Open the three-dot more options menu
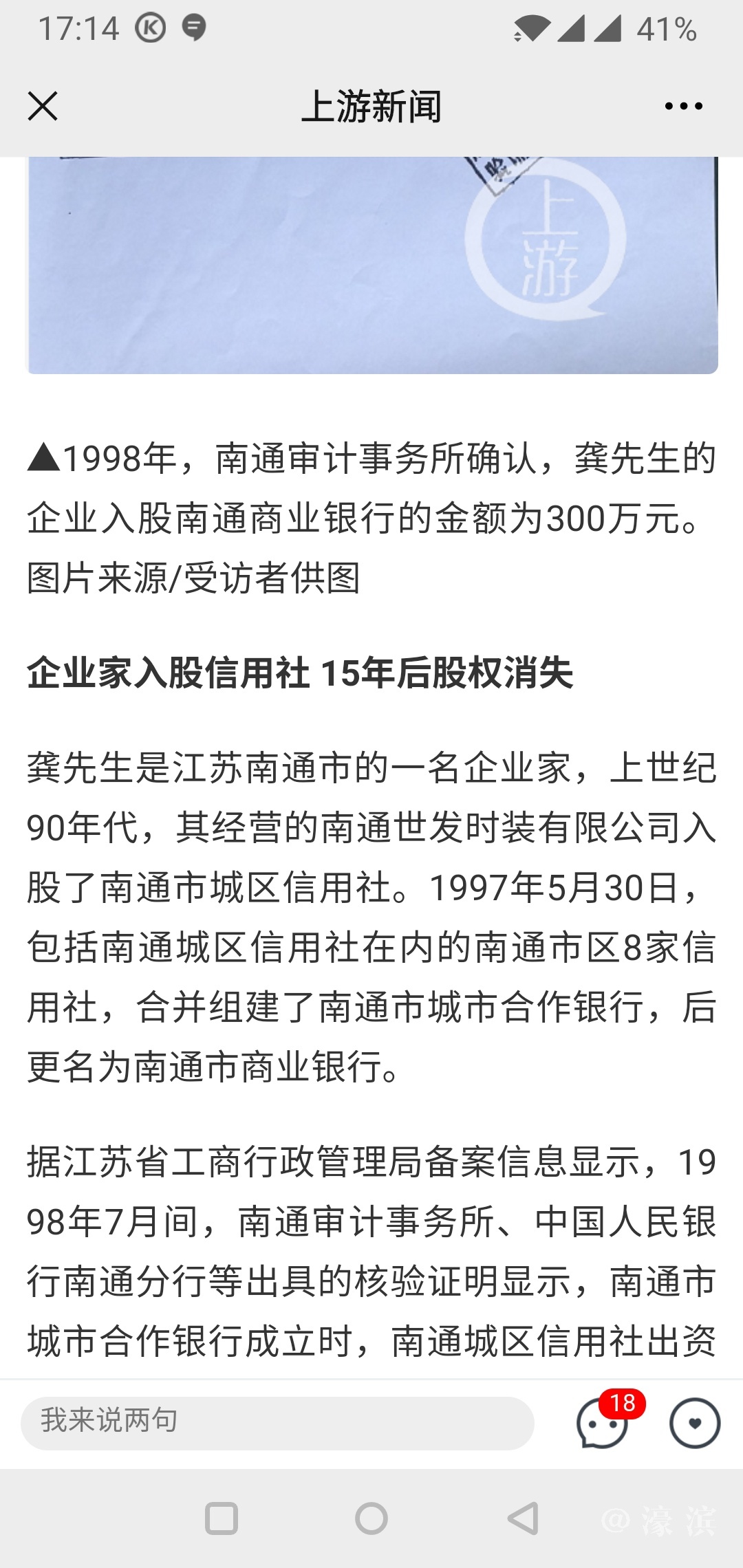 [x=683, y=107]
